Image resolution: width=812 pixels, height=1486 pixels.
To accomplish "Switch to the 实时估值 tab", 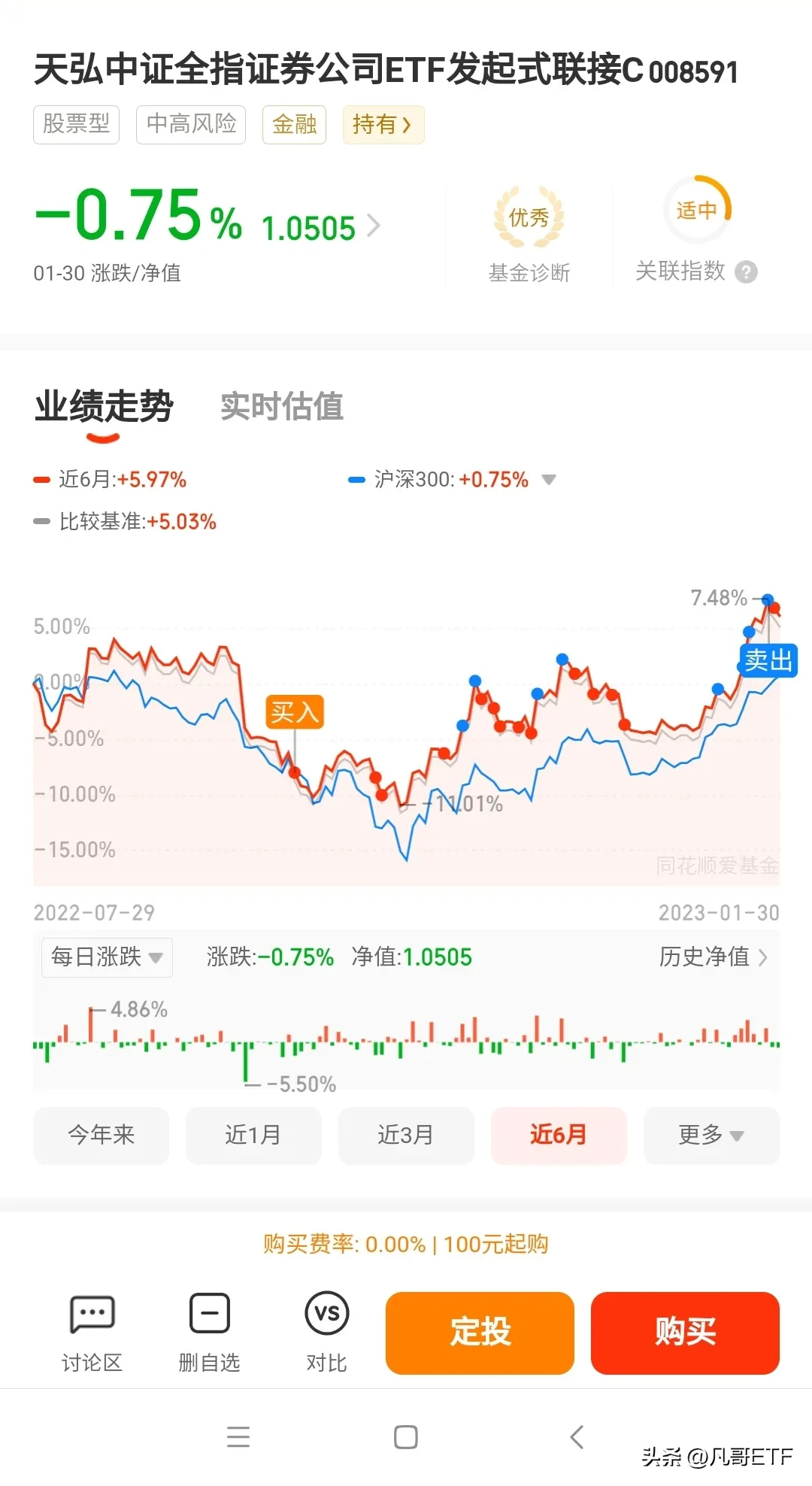I will tap(282, 406).
